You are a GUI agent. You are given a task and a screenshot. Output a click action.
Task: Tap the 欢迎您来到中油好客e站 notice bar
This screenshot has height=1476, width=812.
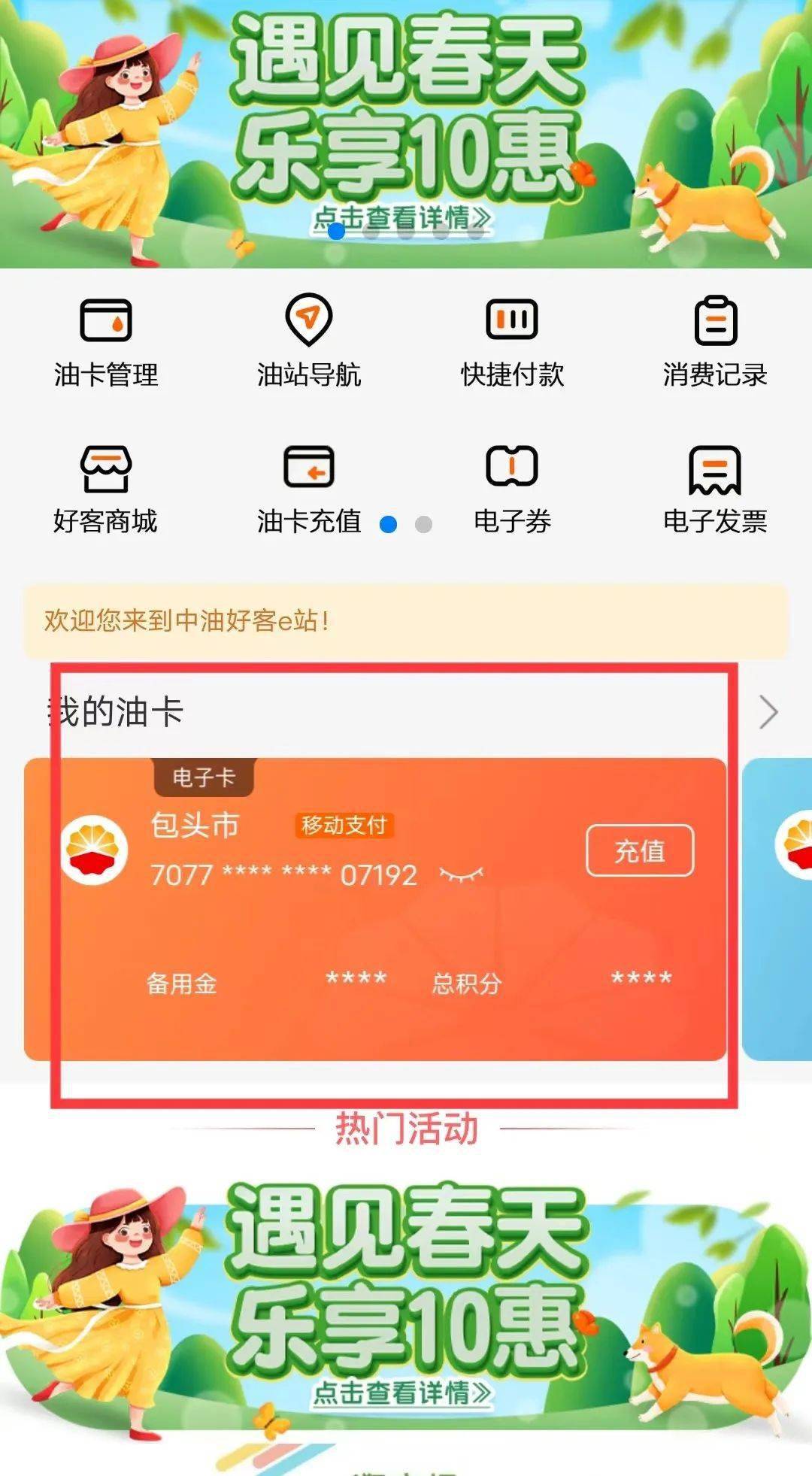pyautogui.click(x=406, y=621)
